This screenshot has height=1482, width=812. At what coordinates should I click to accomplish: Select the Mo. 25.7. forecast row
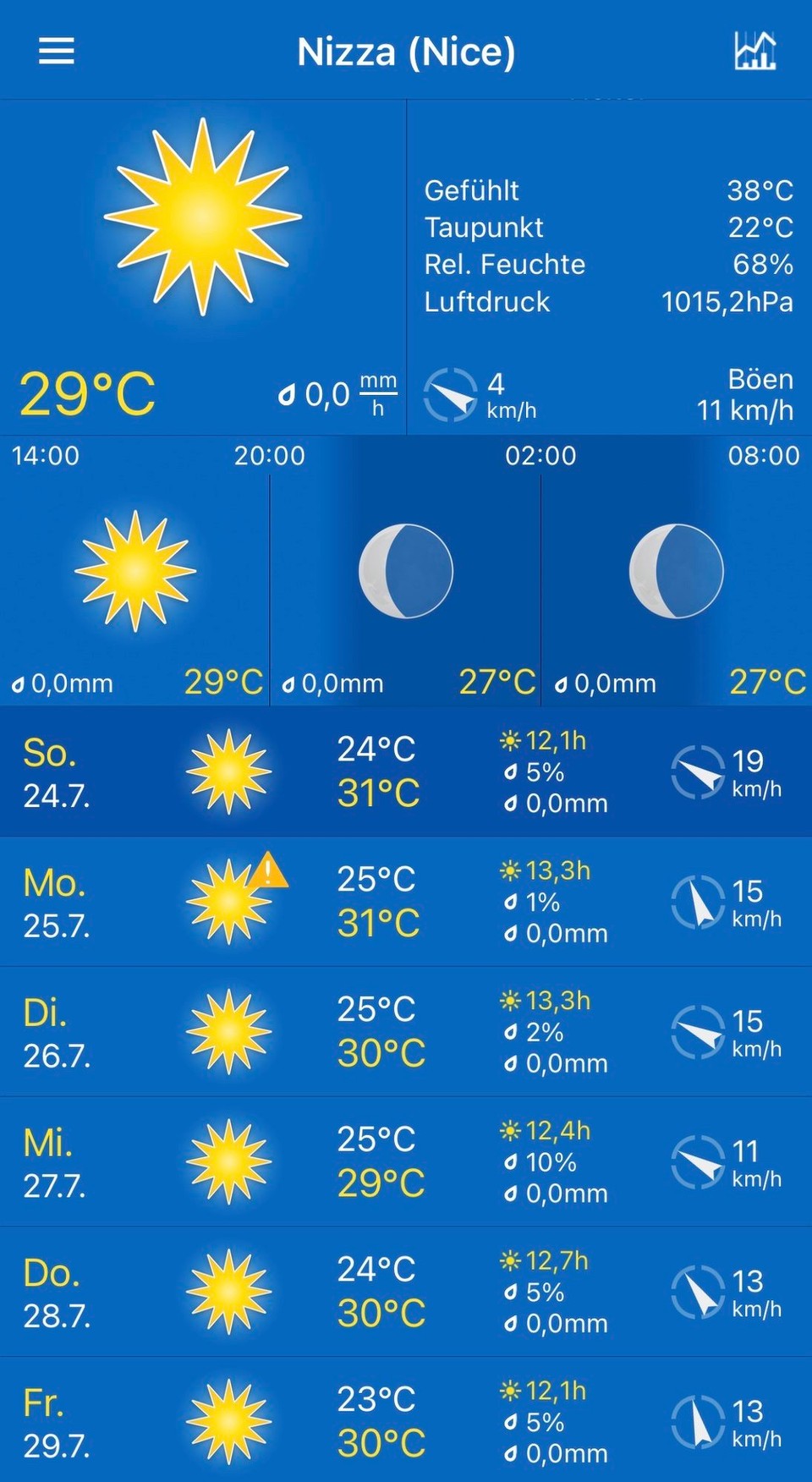pos(406,902)
